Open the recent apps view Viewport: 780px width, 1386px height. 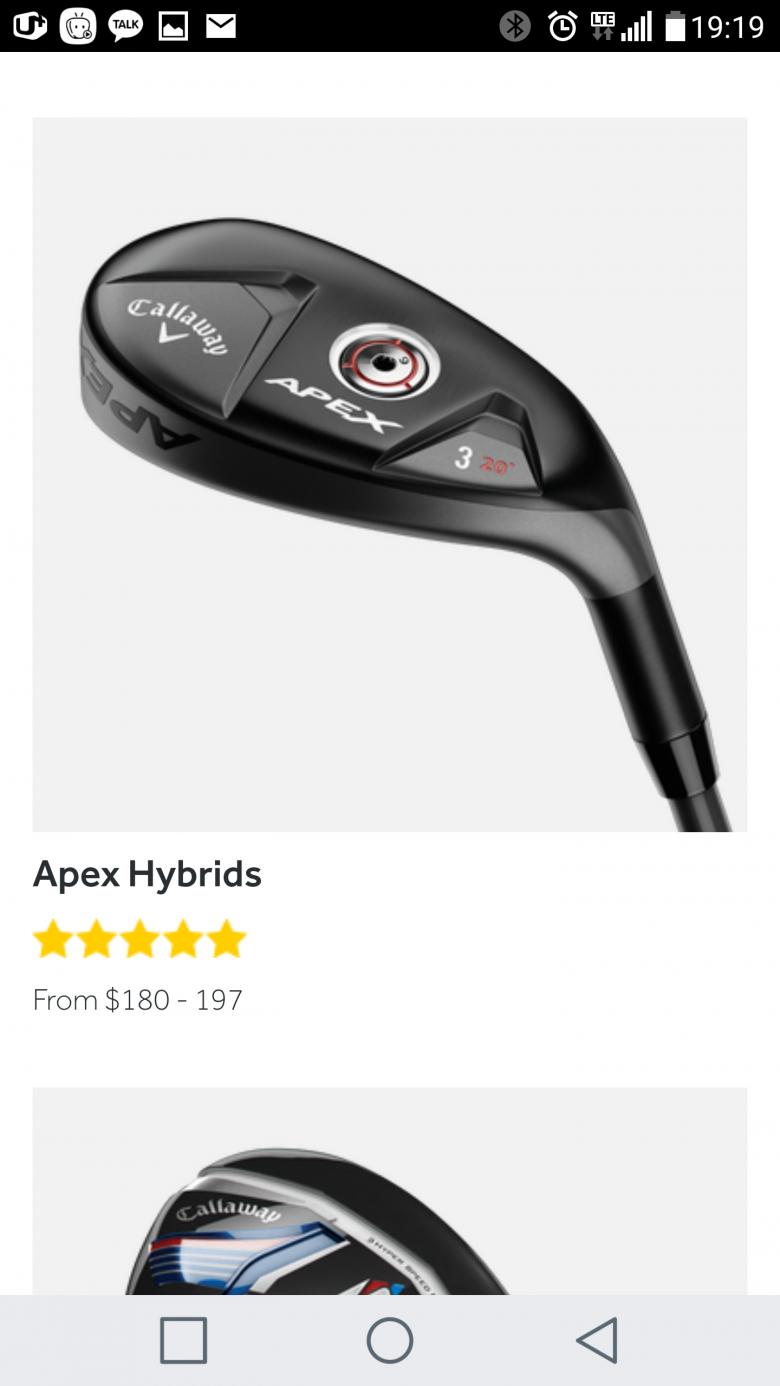coord(184,1340)
